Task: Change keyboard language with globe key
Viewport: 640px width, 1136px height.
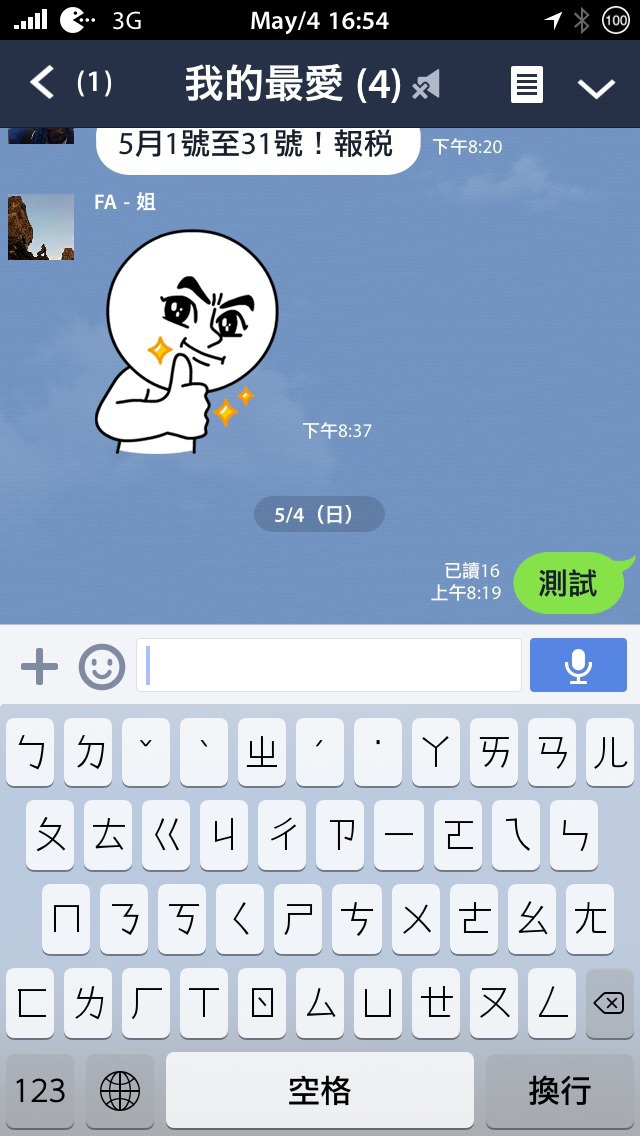Action: click(120, 1090)
